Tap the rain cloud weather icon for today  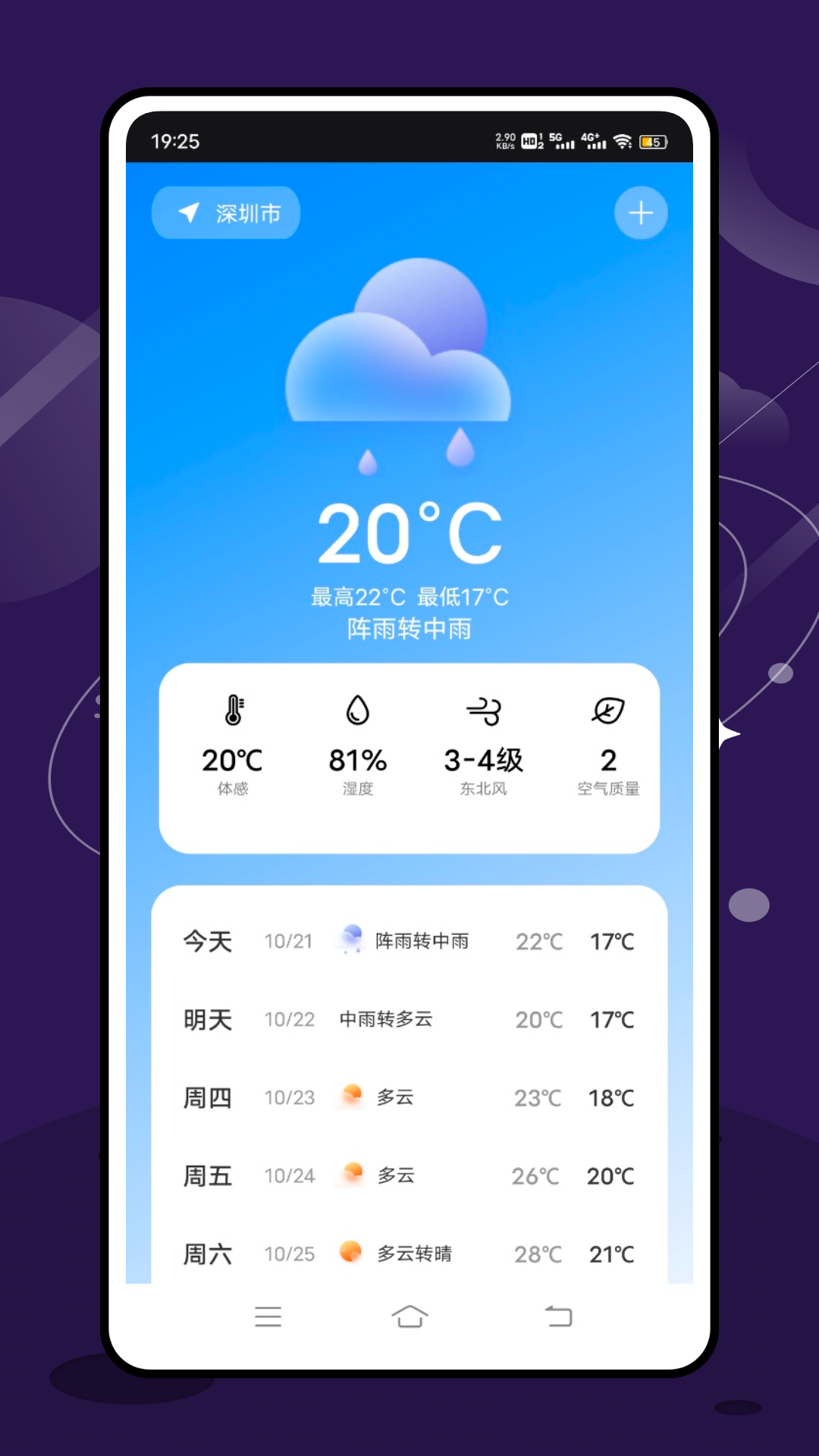(x=350, y=939)
